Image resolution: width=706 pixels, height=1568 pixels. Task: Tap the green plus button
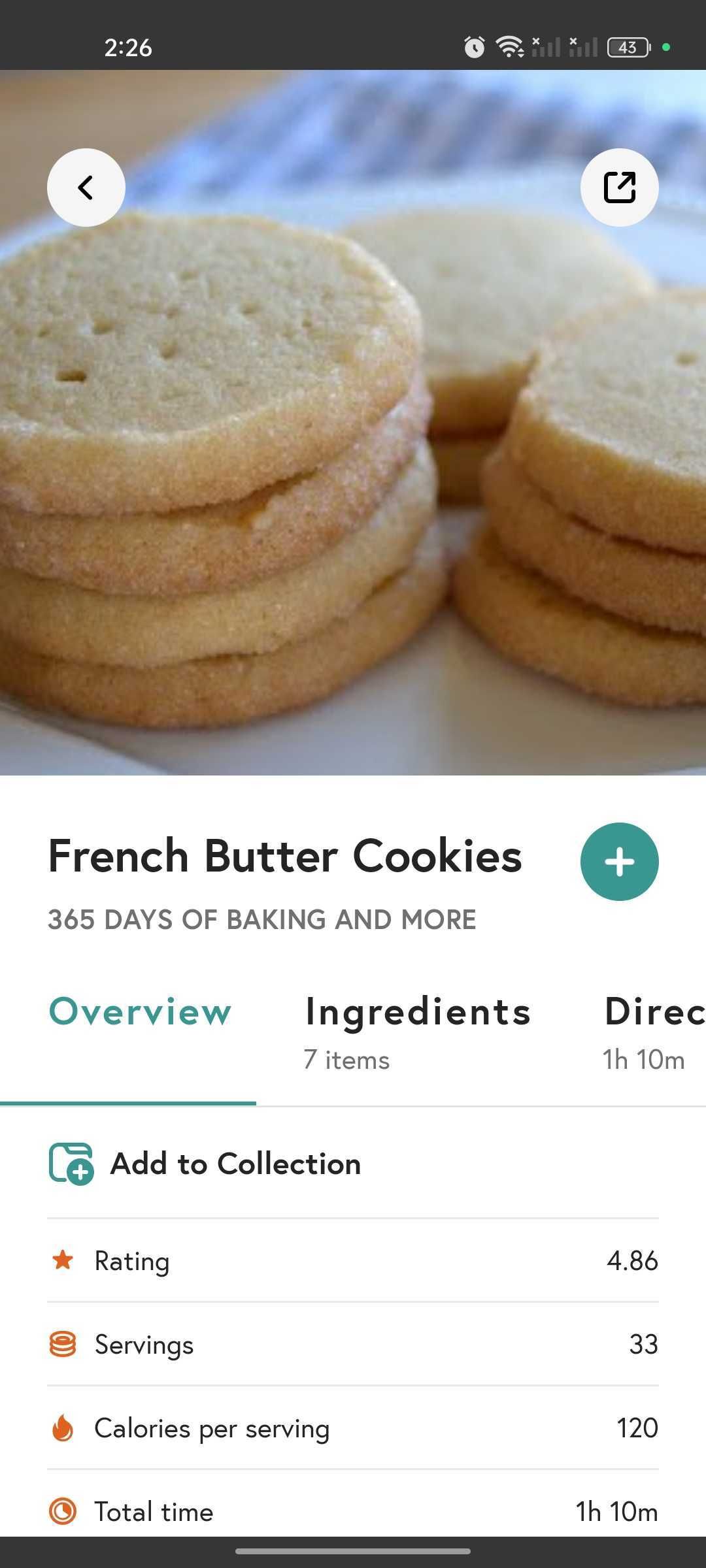tap(619, 861)
